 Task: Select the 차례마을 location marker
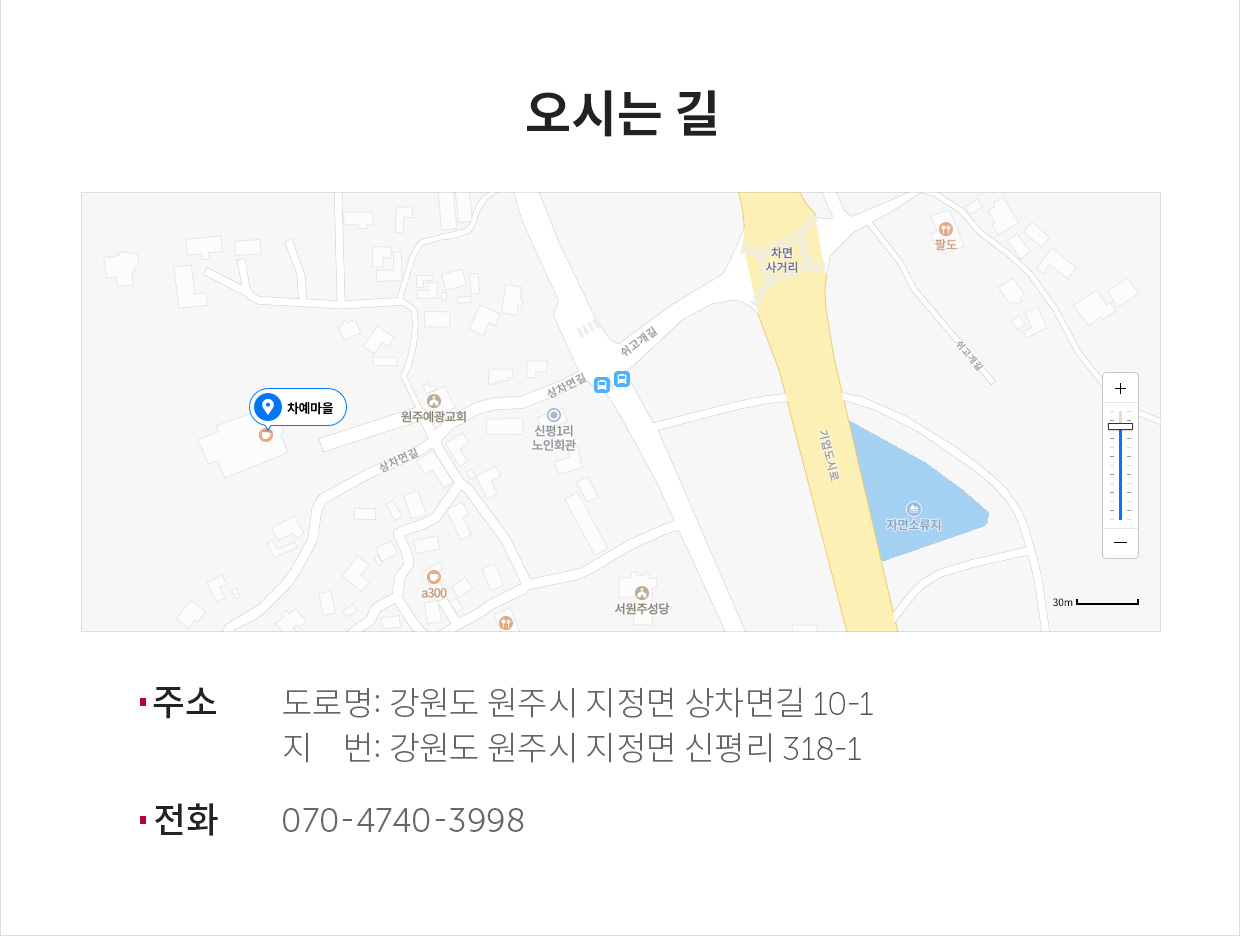coord(298,407)
